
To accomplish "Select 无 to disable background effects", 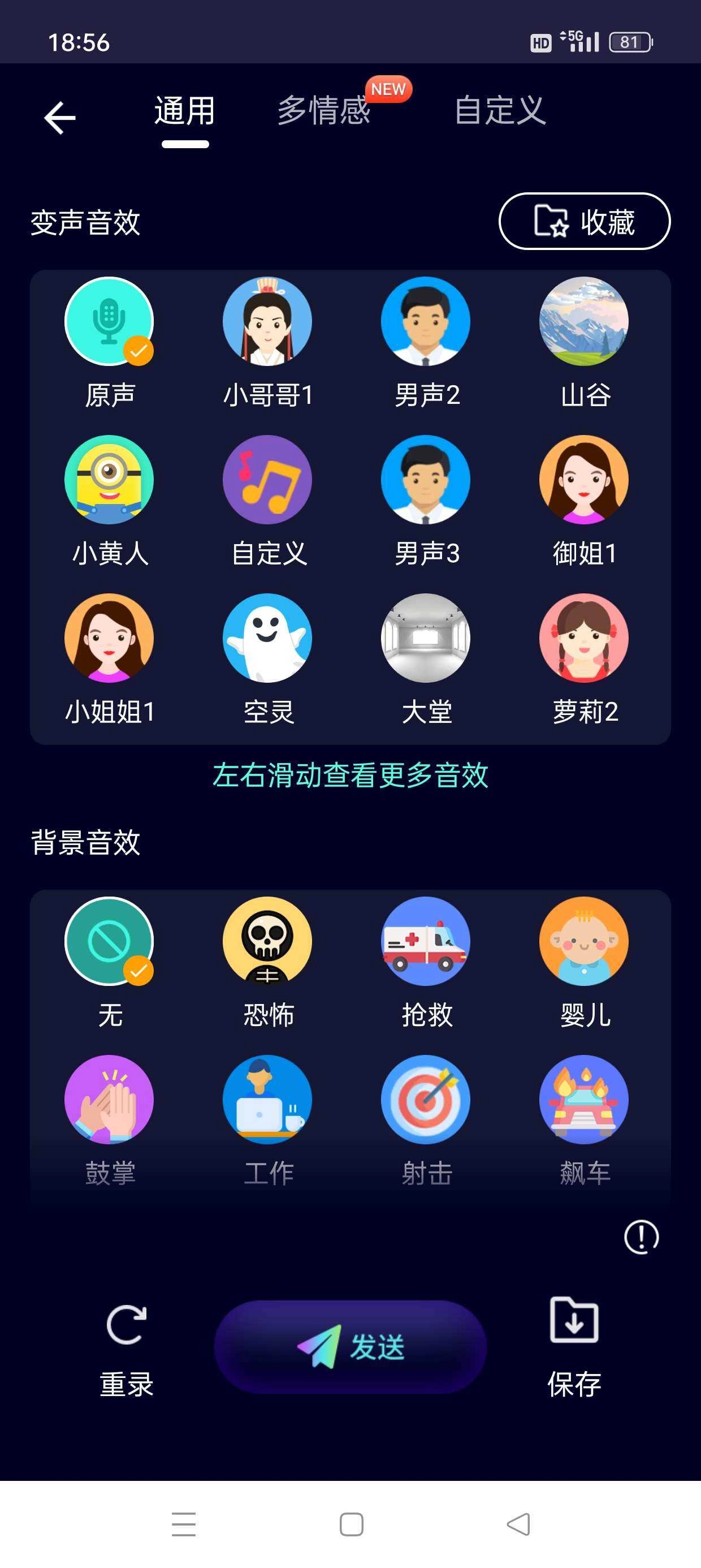I will tap(109, 942).
